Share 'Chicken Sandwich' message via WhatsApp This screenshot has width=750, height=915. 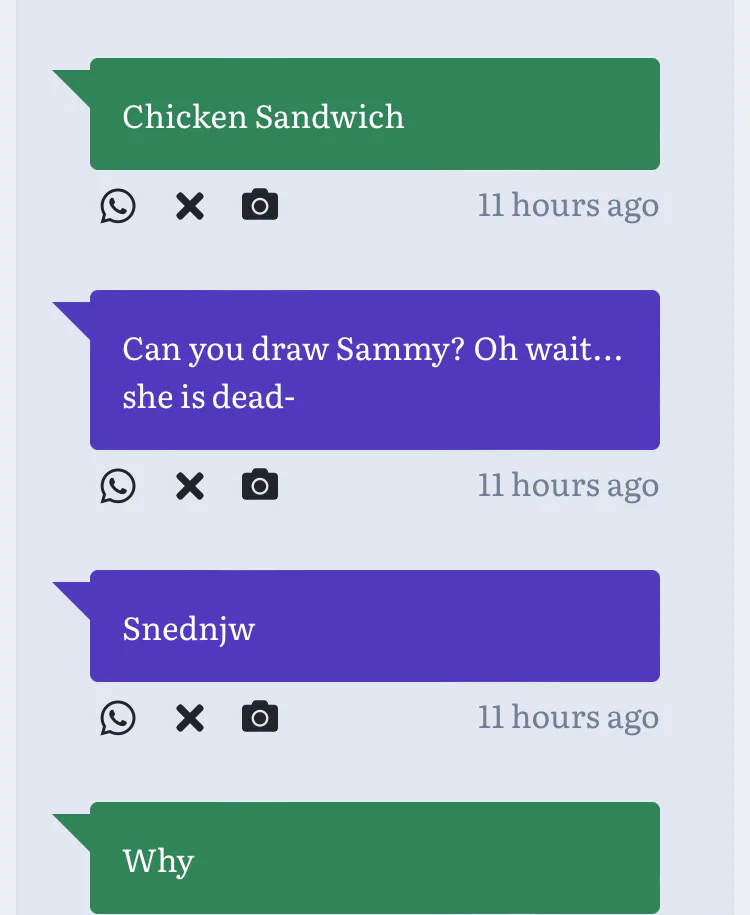(118, 206)
